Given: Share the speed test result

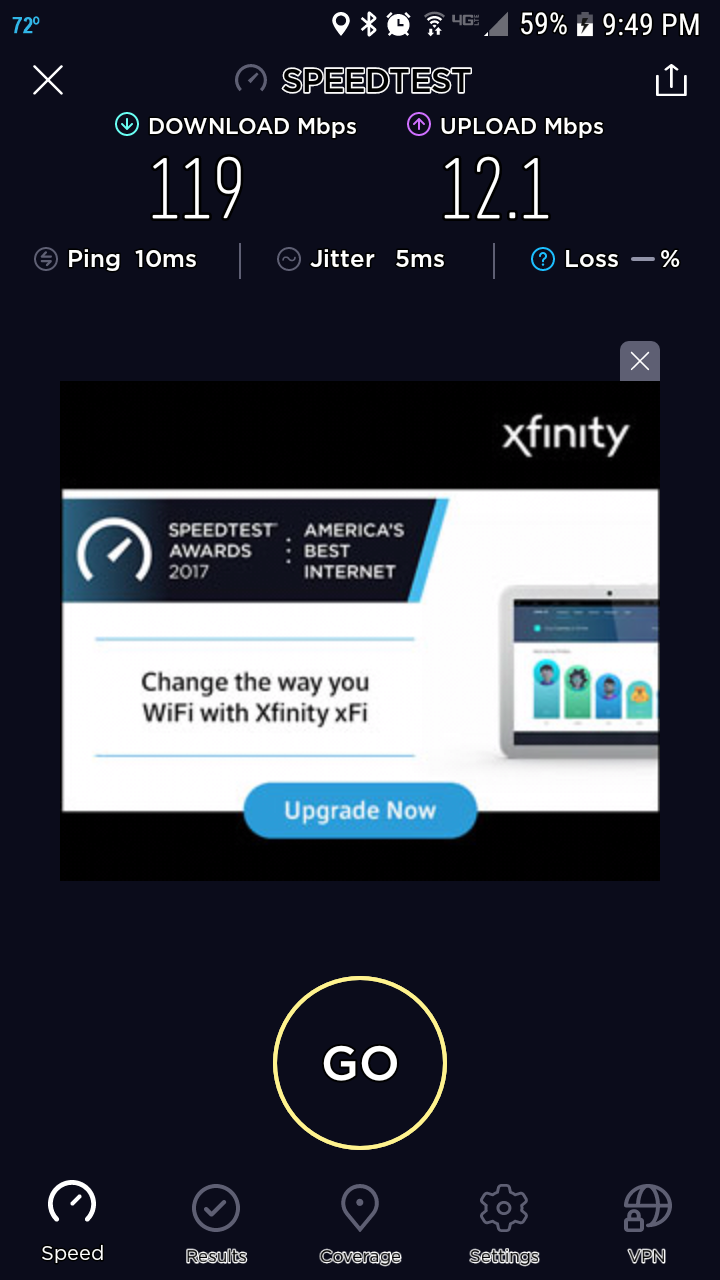Looking at the screenshot, I should (x=671, y=80).
